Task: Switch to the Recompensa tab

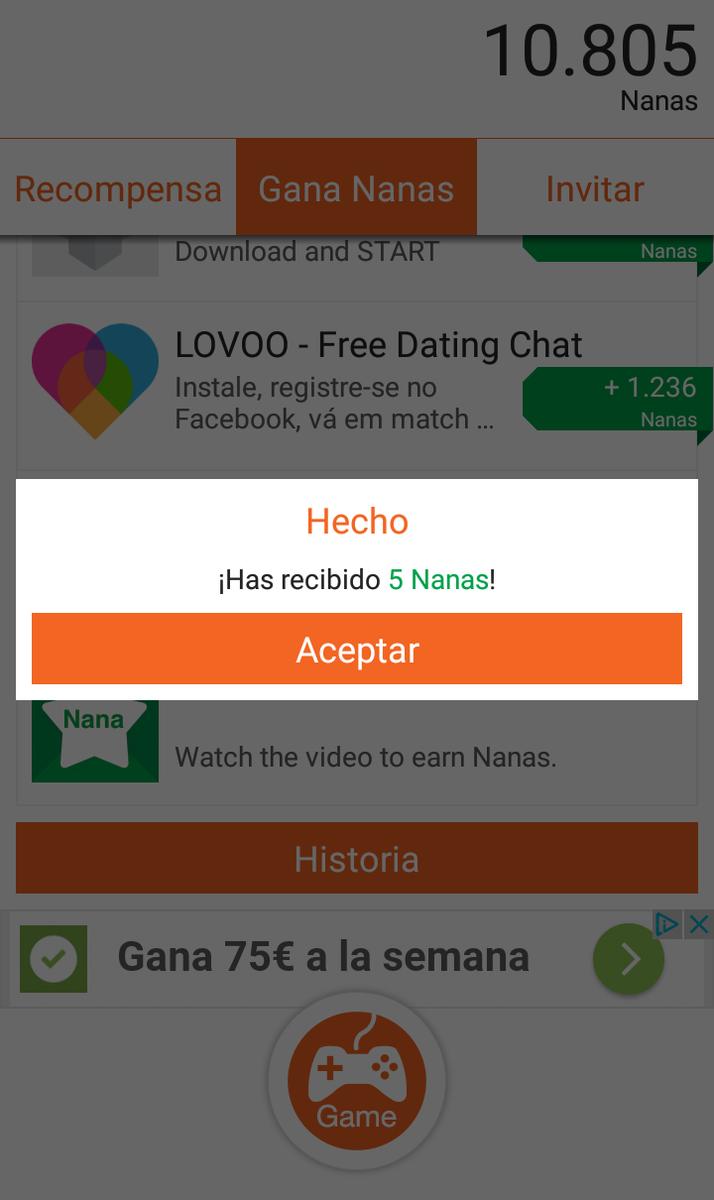Action: pos(118,188)
